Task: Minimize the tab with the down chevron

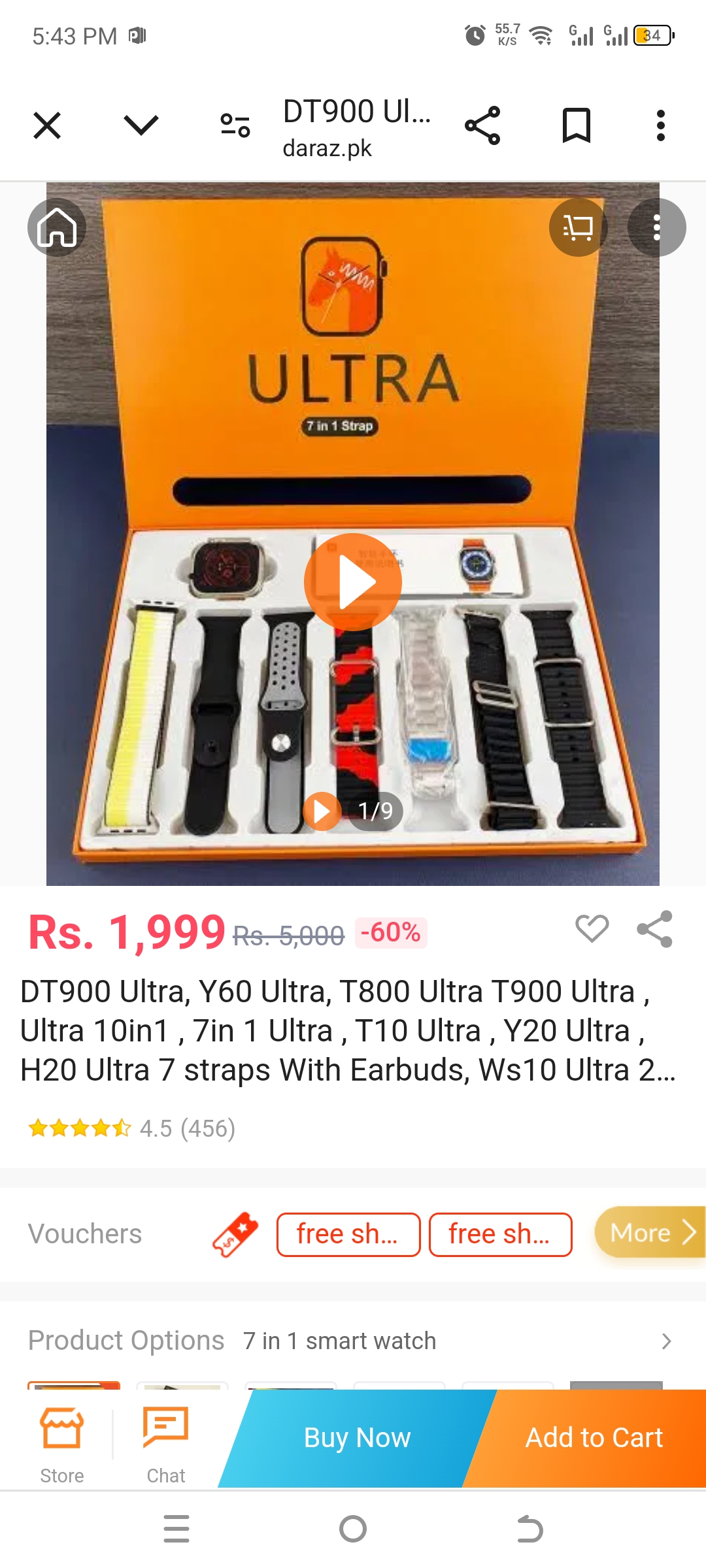Action: (141, 125)
